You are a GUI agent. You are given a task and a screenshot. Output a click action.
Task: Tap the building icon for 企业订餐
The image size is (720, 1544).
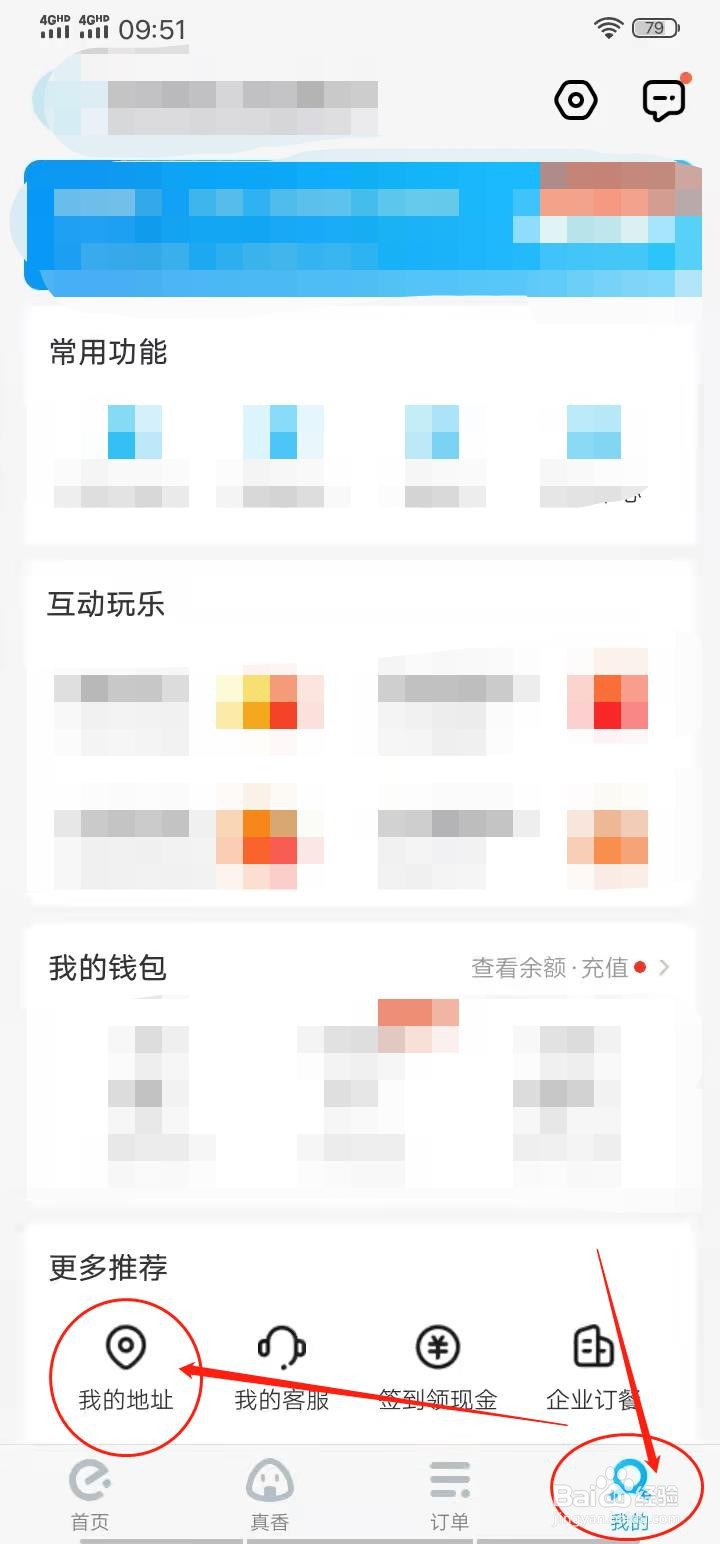(x=592, y=1348)
